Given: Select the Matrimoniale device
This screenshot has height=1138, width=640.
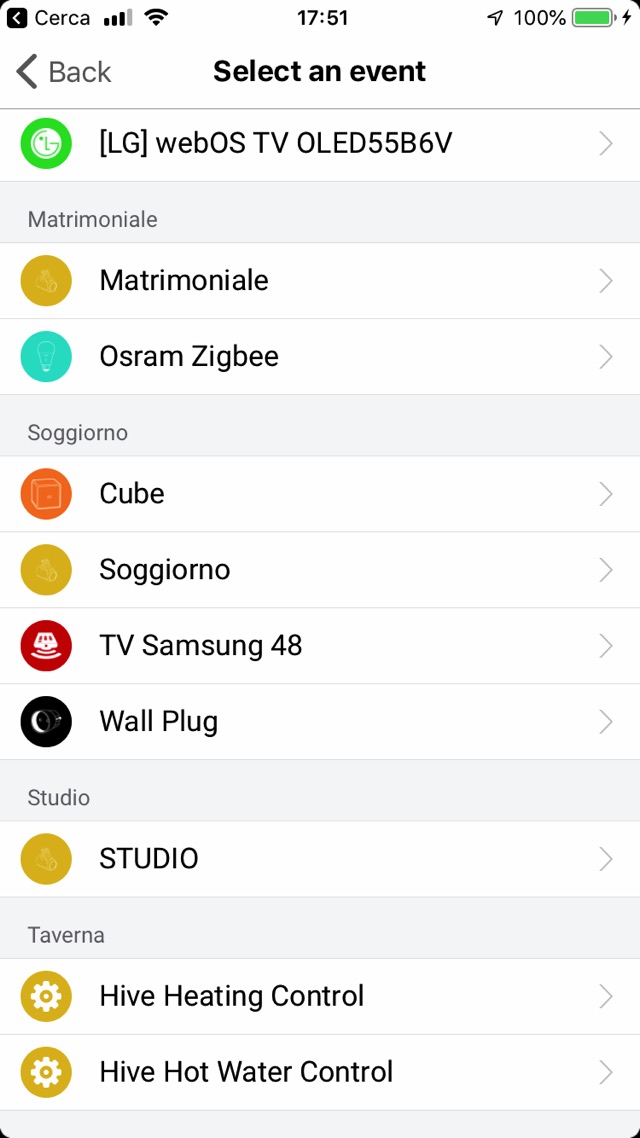Looking at the screenshot, I should click(x=320, y=281).
